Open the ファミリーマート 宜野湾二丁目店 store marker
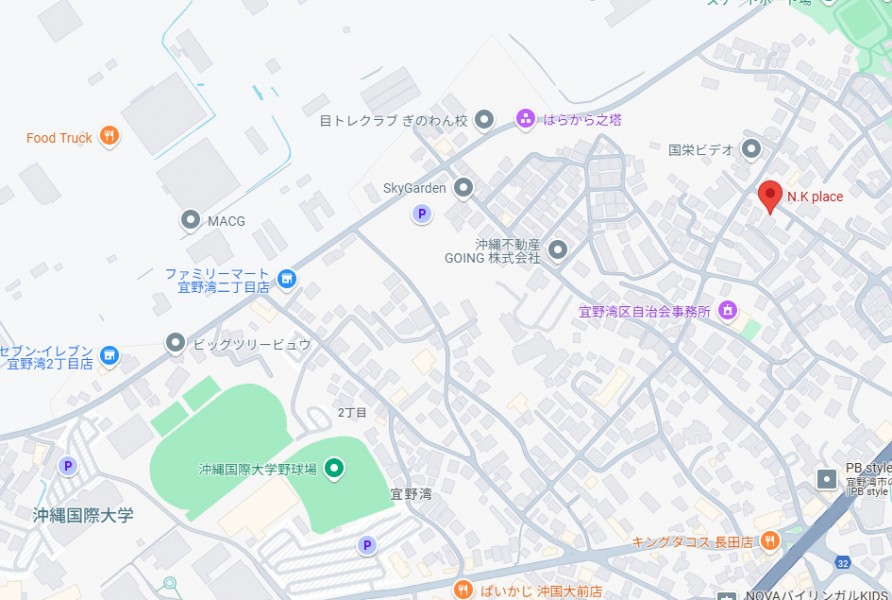The width and height of the screenshot is (892, 600). click(x=287, y=279)
